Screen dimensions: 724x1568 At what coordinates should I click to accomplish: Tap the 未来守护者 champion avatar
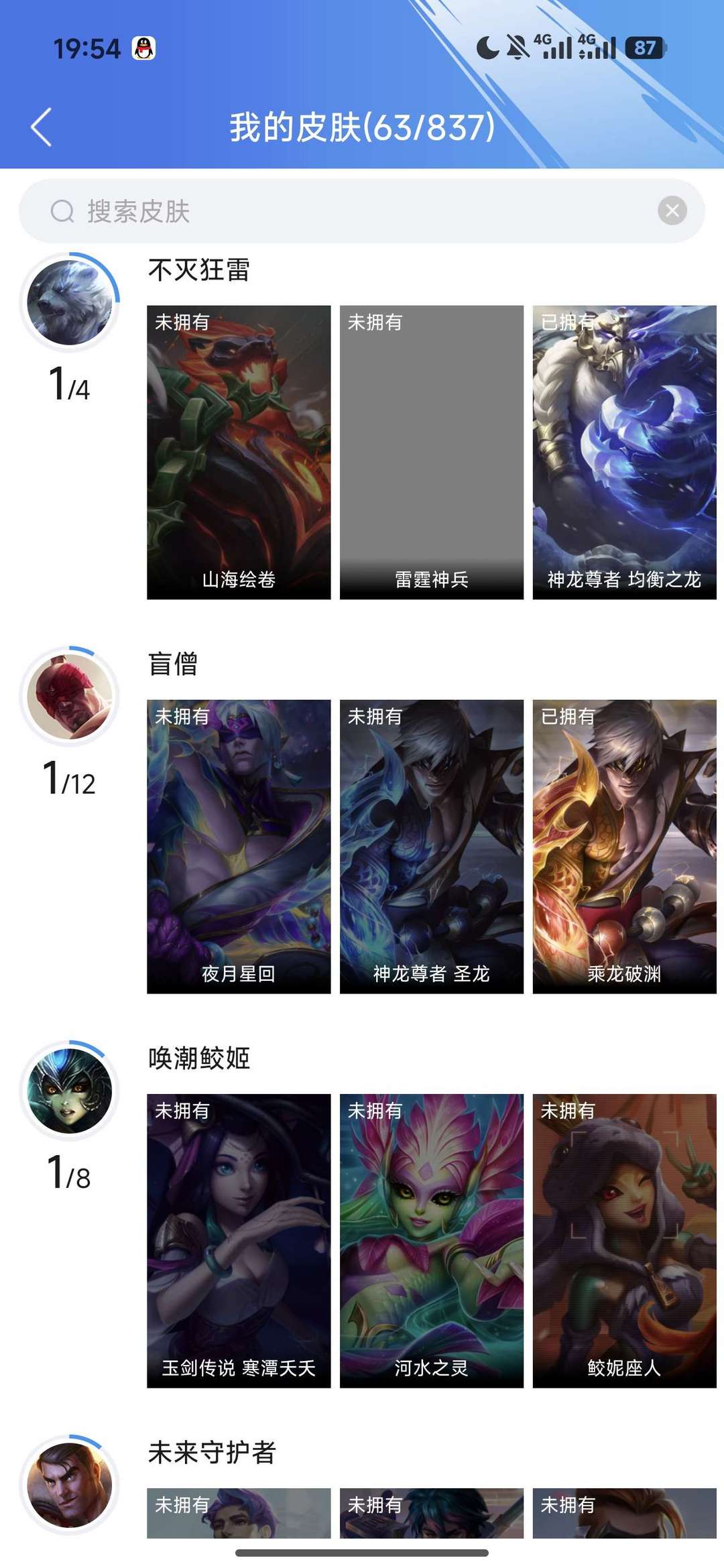(x=70, y=1486)
